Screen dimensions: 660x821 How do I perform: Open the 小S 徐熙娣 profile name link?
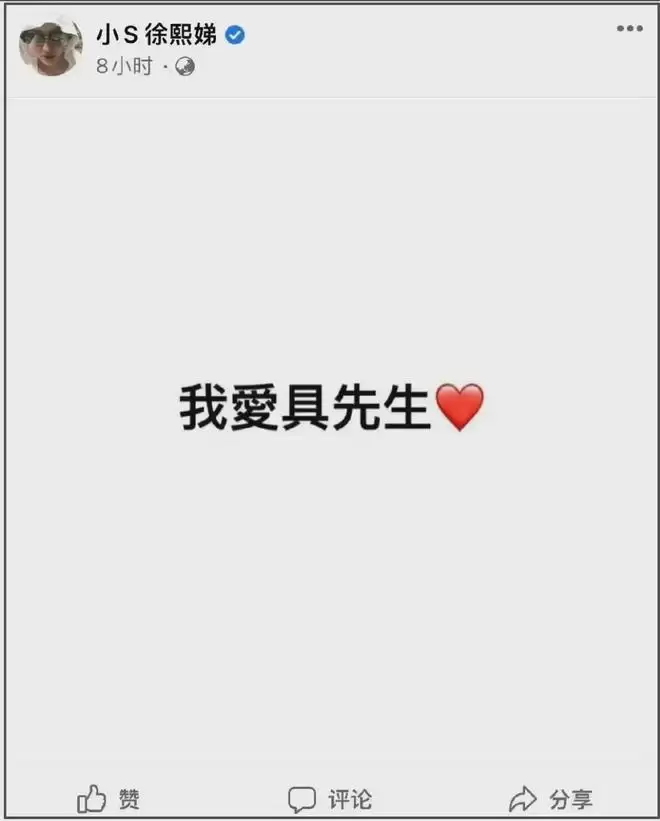156,35
